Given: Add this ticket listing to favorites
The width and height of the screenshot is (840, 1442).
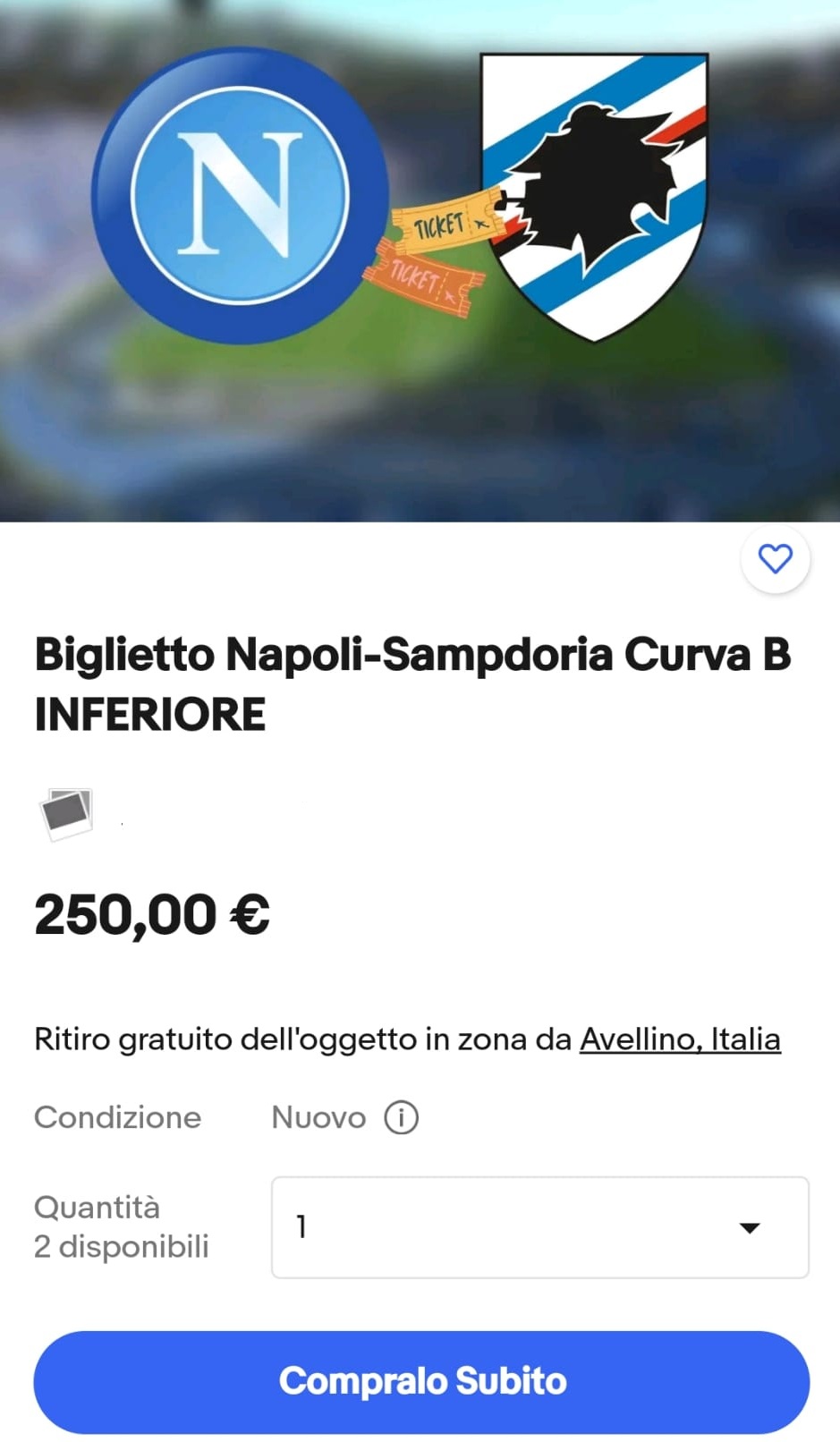Looking at the screenshot, I should [775, 559].
